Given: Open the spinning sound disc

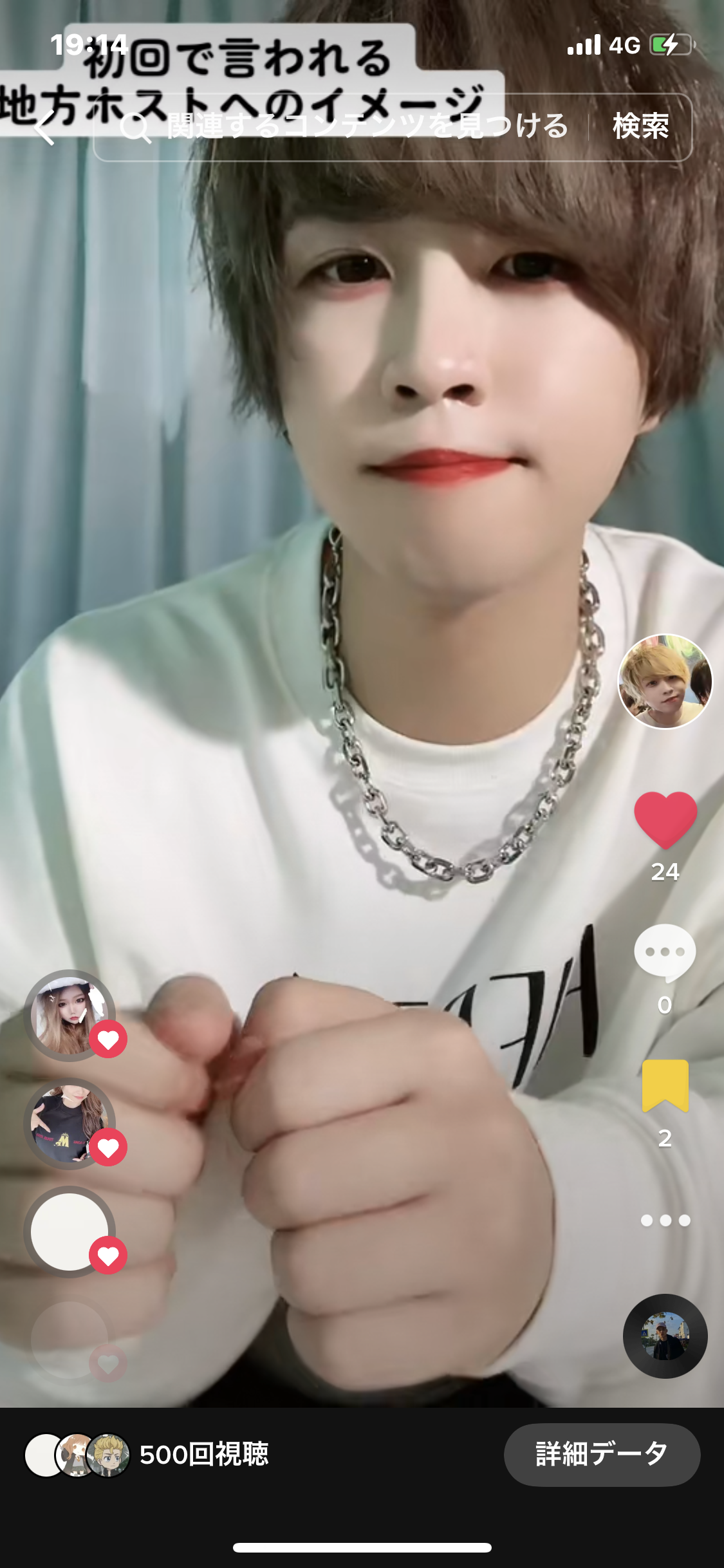Looking at the screenshot, I should tap(665, 1336).
